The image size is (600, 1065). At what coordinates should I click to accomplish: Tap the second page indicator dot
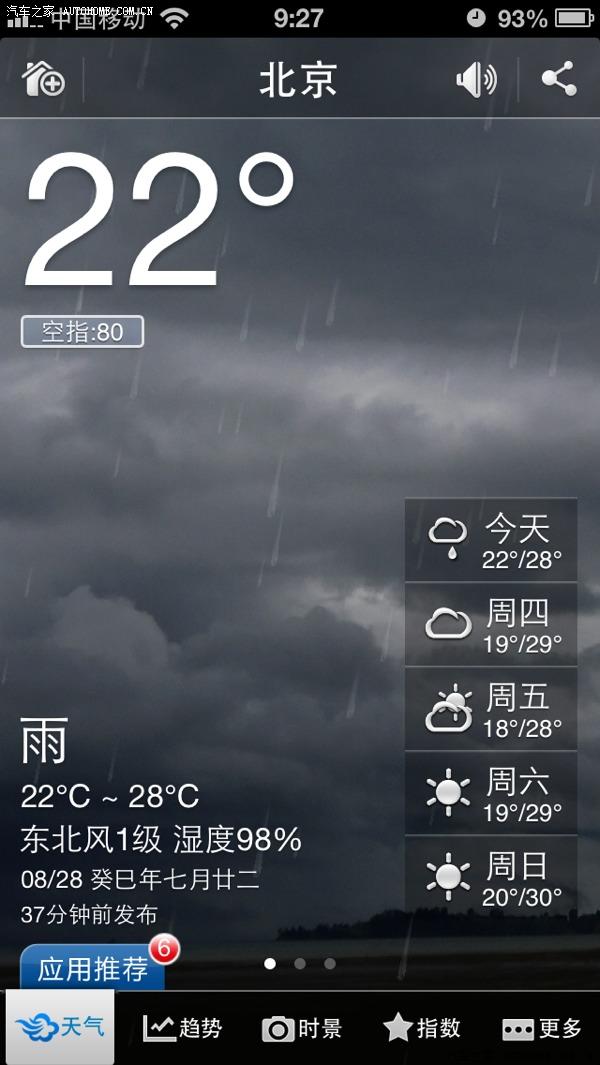click(x=300, y=964)
